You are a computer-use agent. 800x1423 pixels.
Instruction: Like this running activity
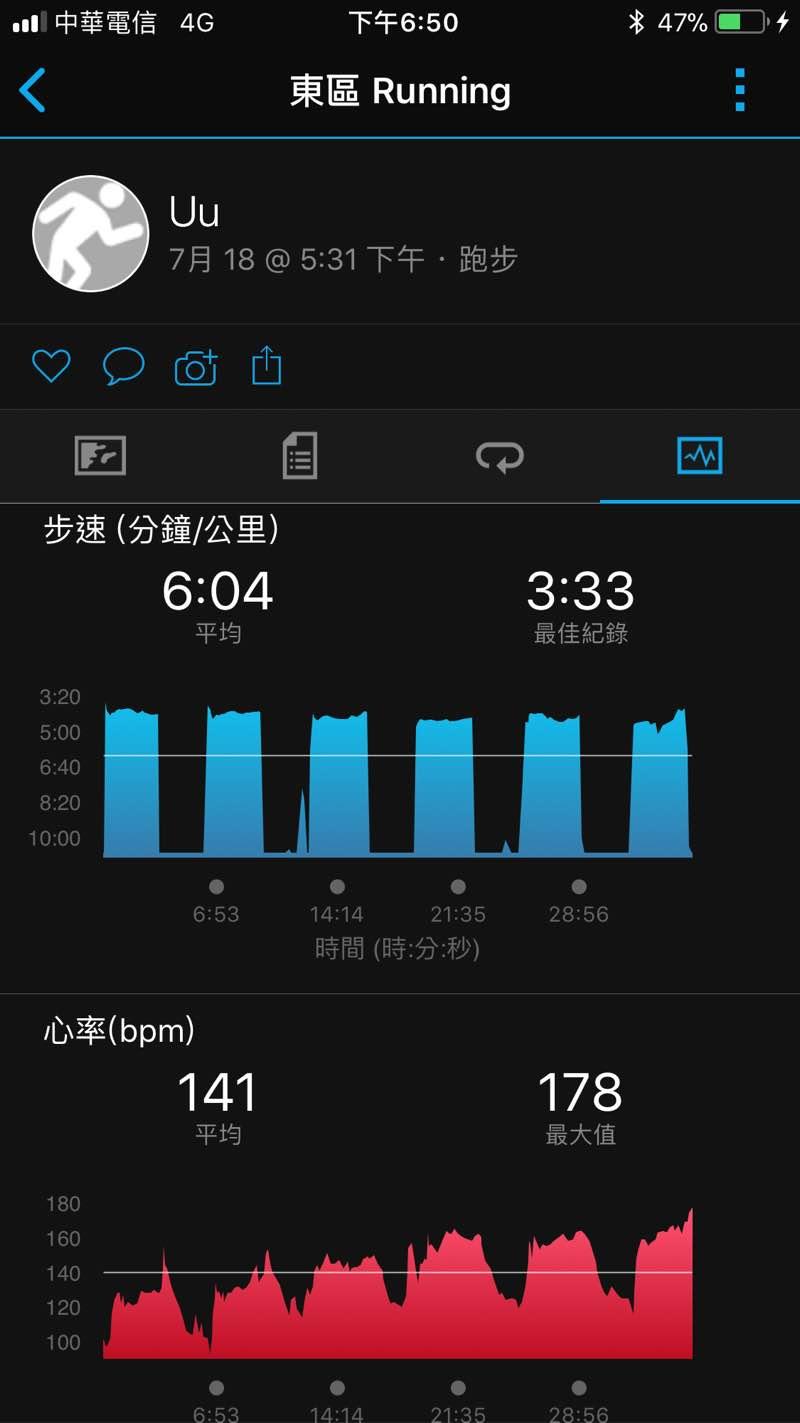(x=51, y=367)
